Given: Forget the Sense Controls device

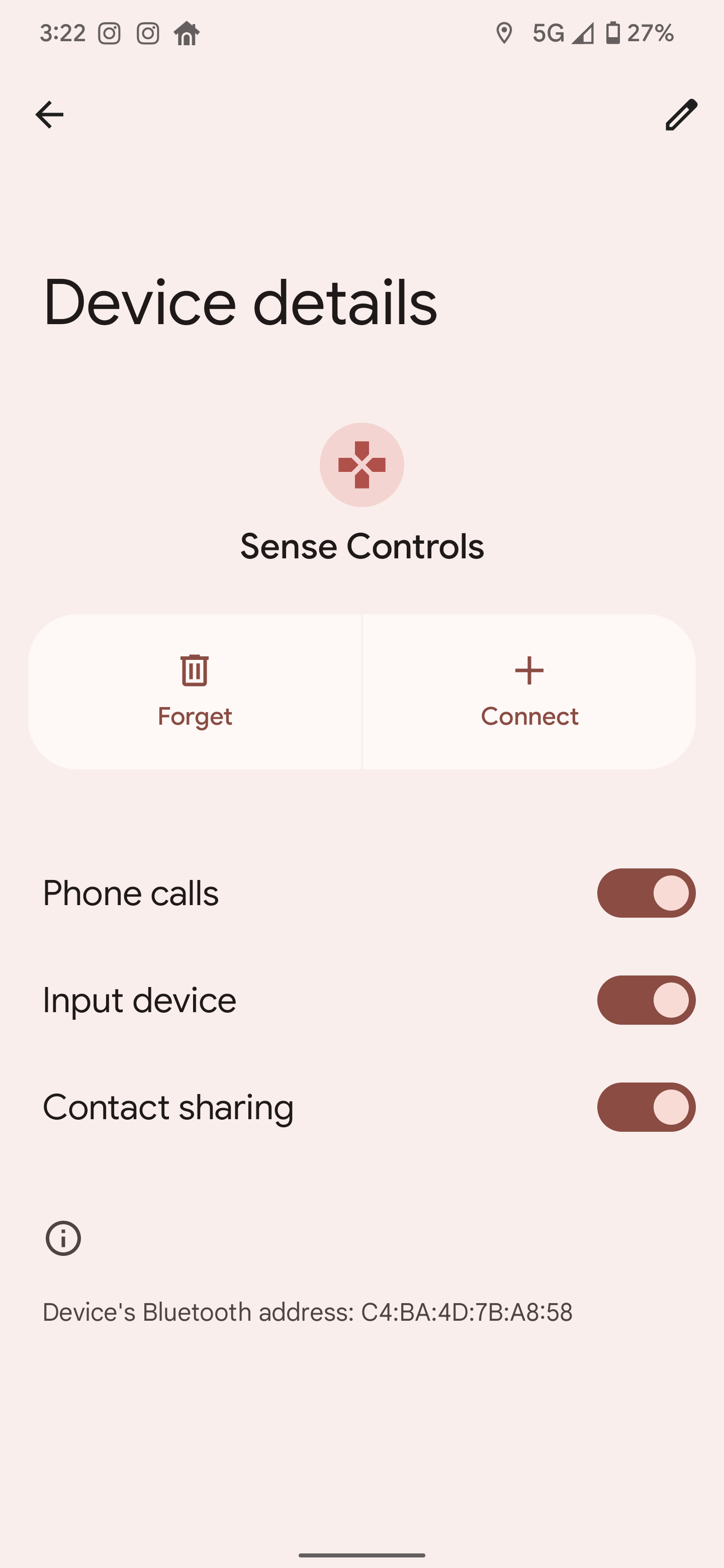Looking at the screenshot, I should click(x=195, y=692).
